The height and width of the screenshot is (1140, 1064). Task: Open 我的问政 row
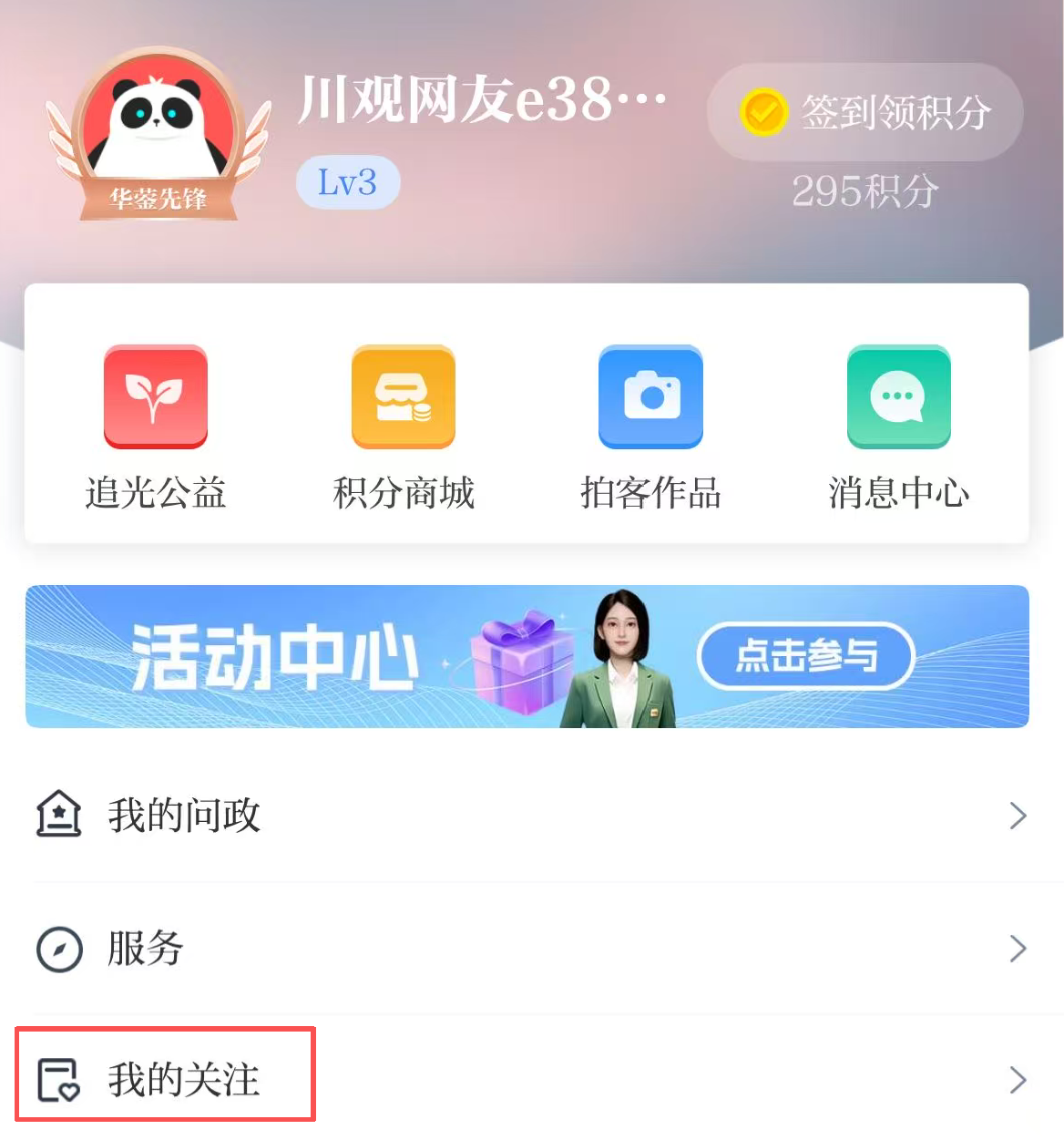point(528,815)
